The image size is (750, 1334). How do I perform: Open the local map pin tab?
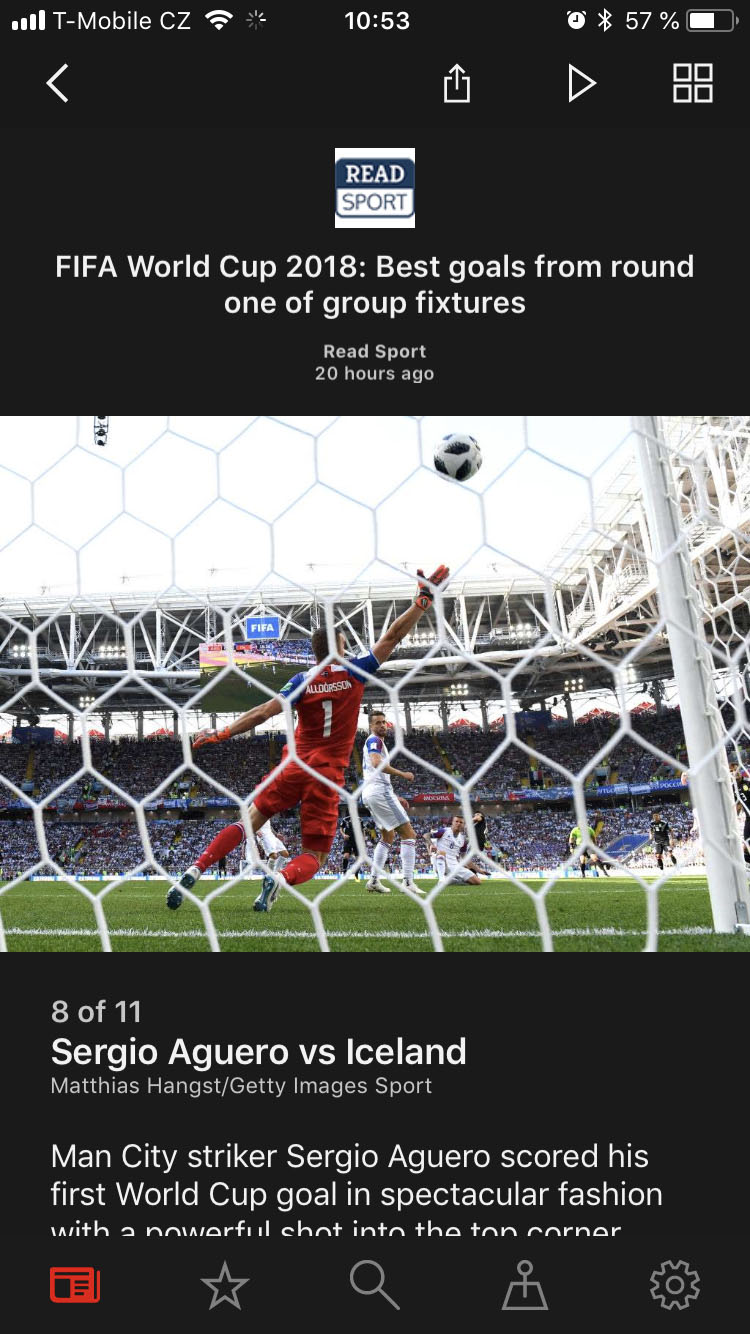tap(525, 1284)
